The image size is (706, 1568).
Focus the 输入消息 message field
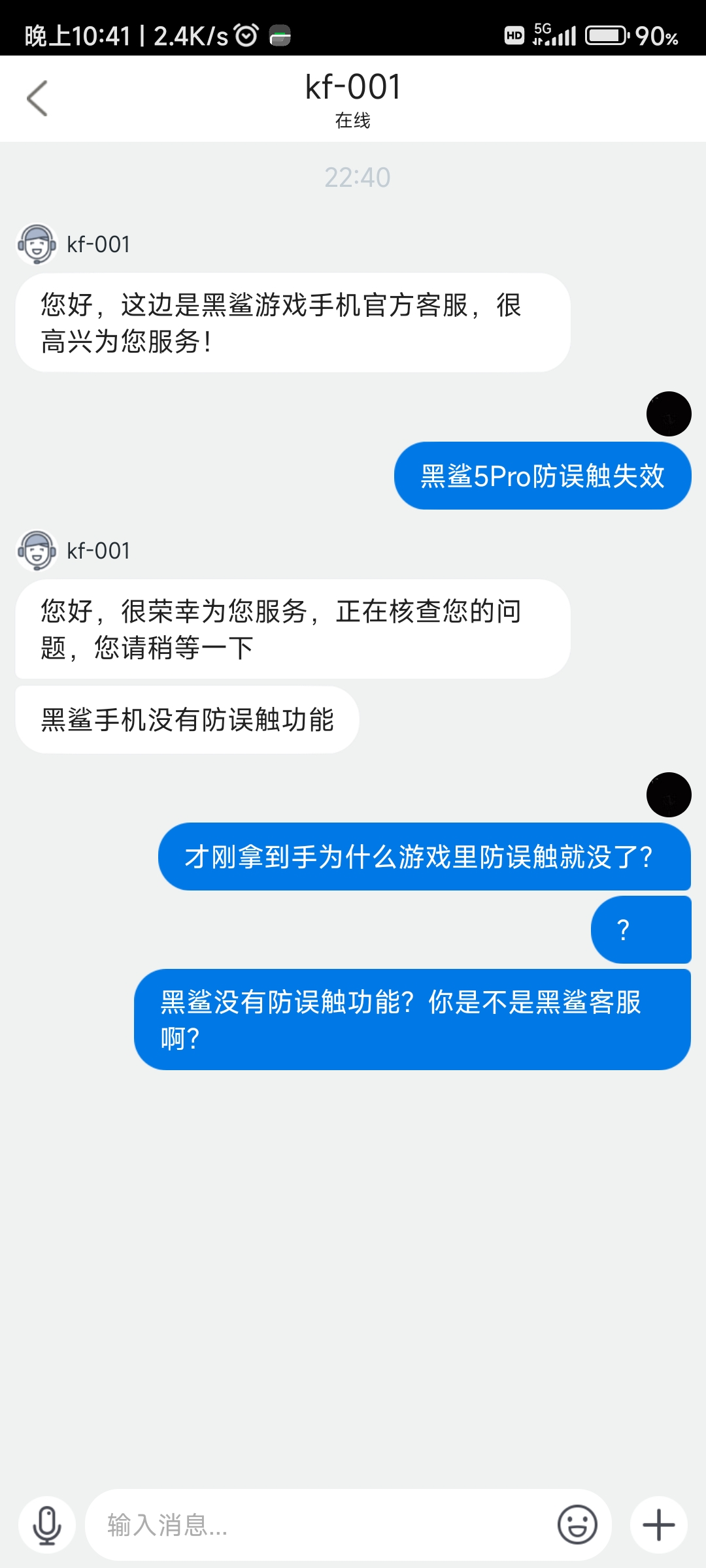click(x=320, y=1526)
